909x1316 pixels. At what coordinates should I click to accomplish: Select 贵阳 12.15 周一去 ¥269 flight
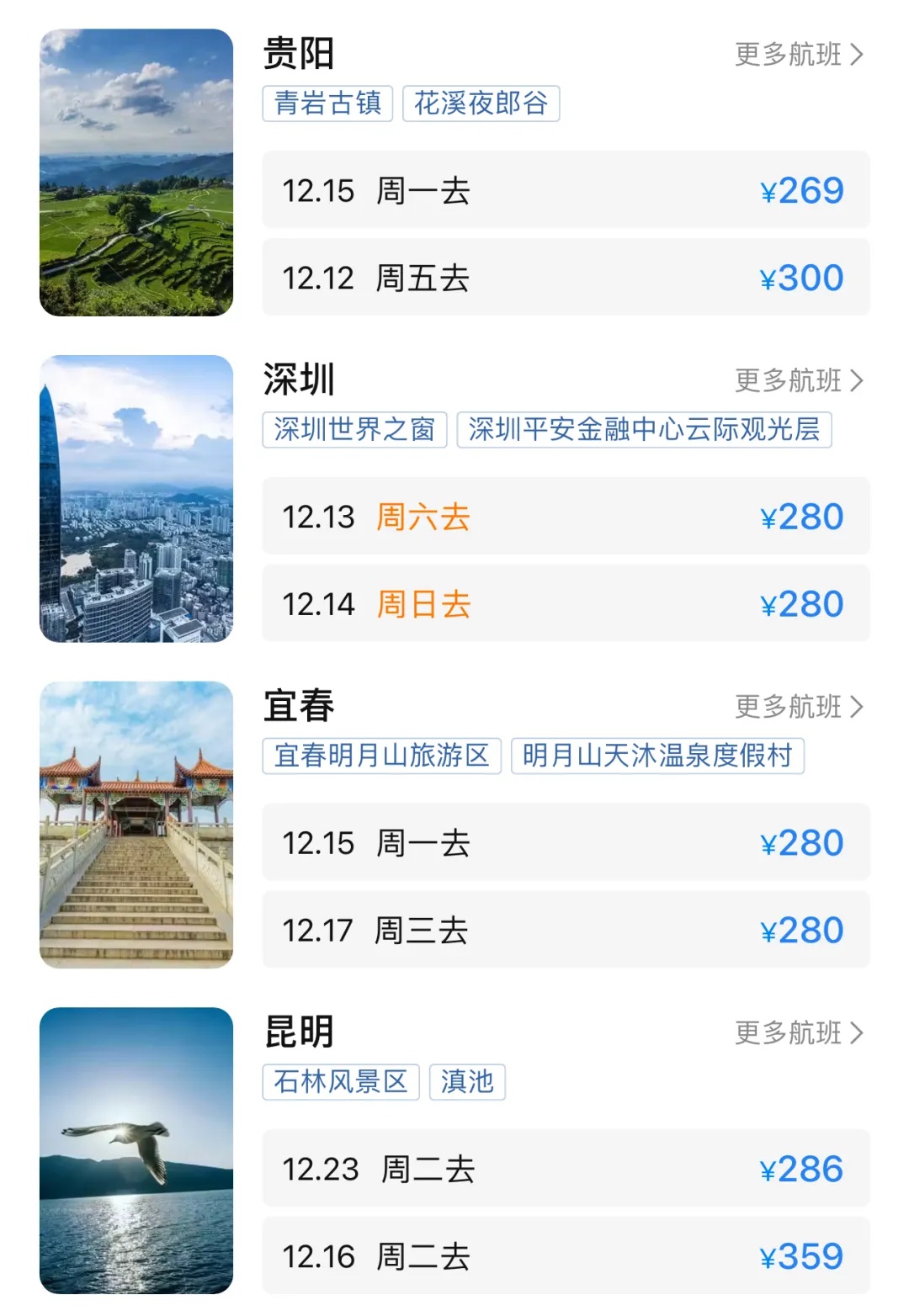click(566, 191)
